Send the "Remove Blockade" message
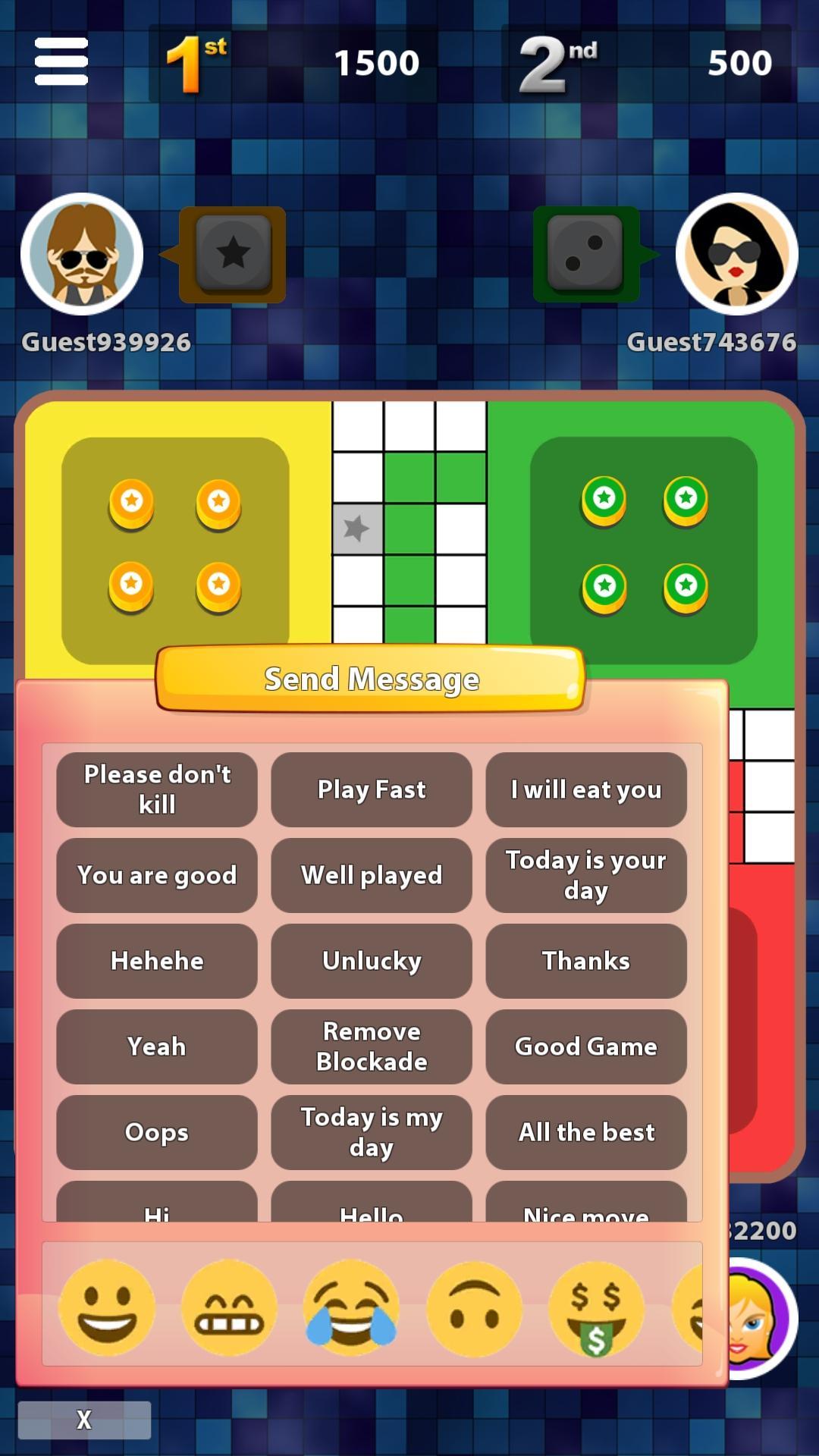Screen dimensions: 819x1456 tap(371, 1046)
